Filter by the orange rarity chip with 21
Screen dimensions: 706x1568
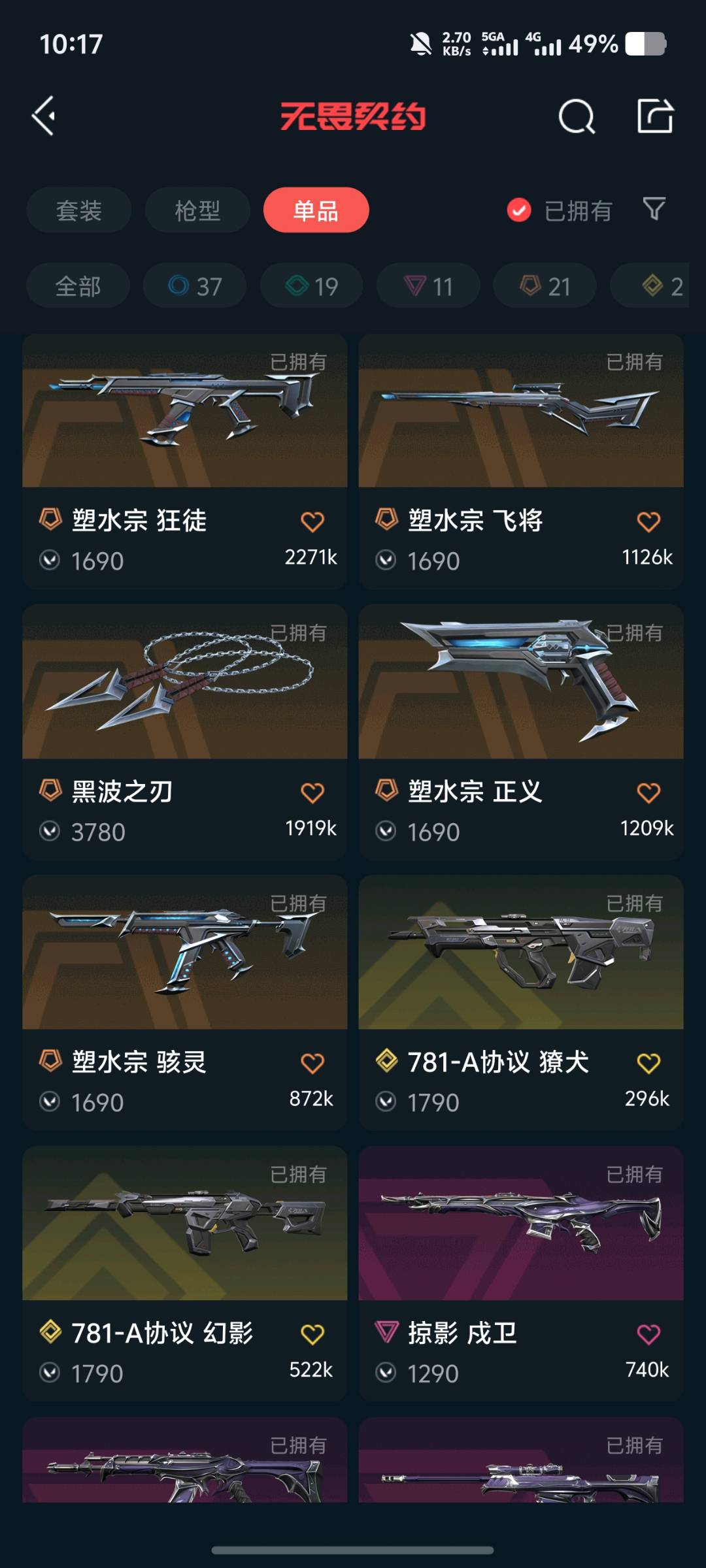tap(545, 286)
